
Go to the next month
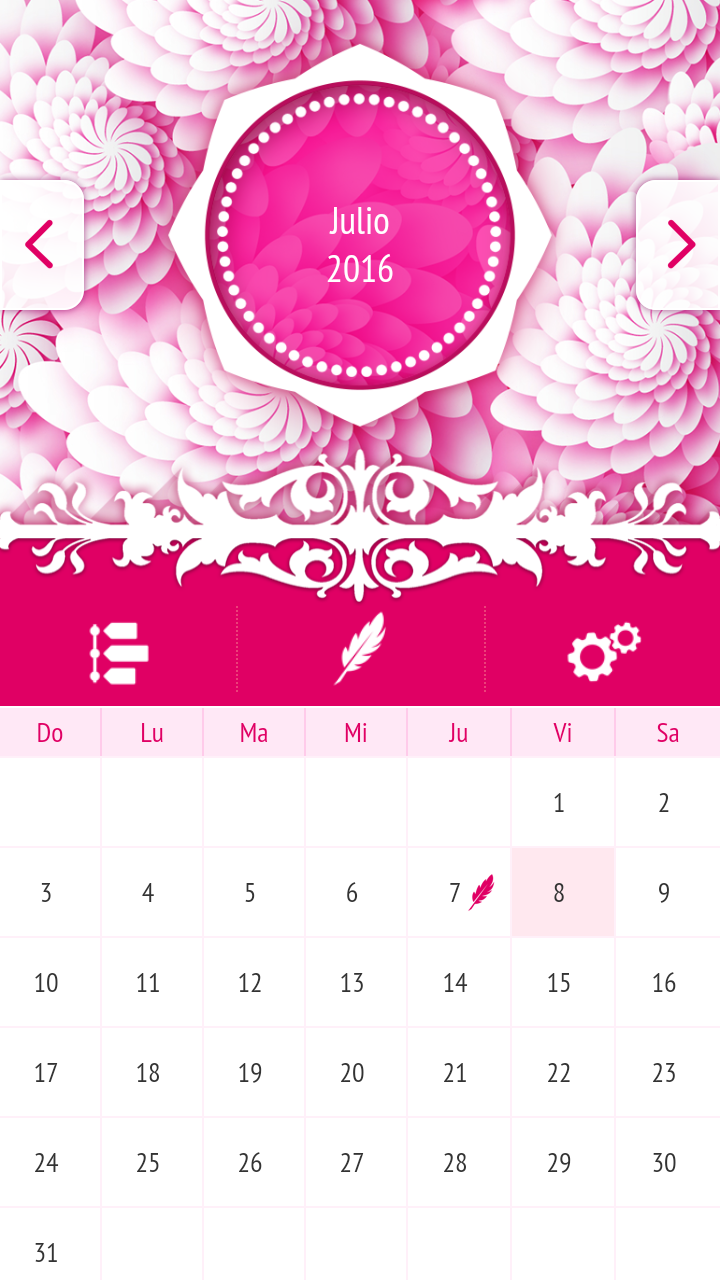(680, 245)
